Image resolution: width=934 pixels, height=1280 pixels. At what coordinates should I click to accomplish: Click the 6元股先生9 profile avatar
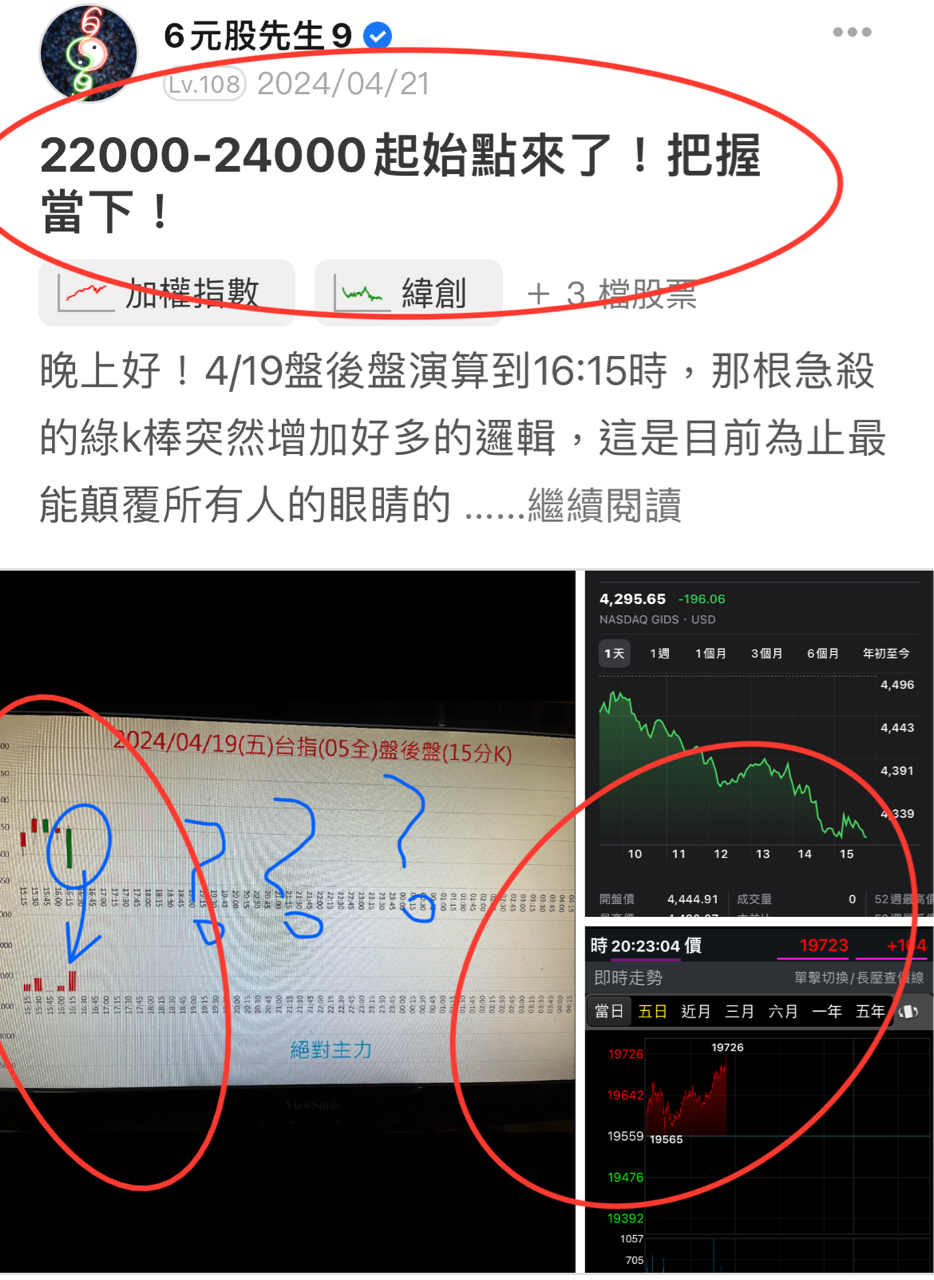coord(88,52)
